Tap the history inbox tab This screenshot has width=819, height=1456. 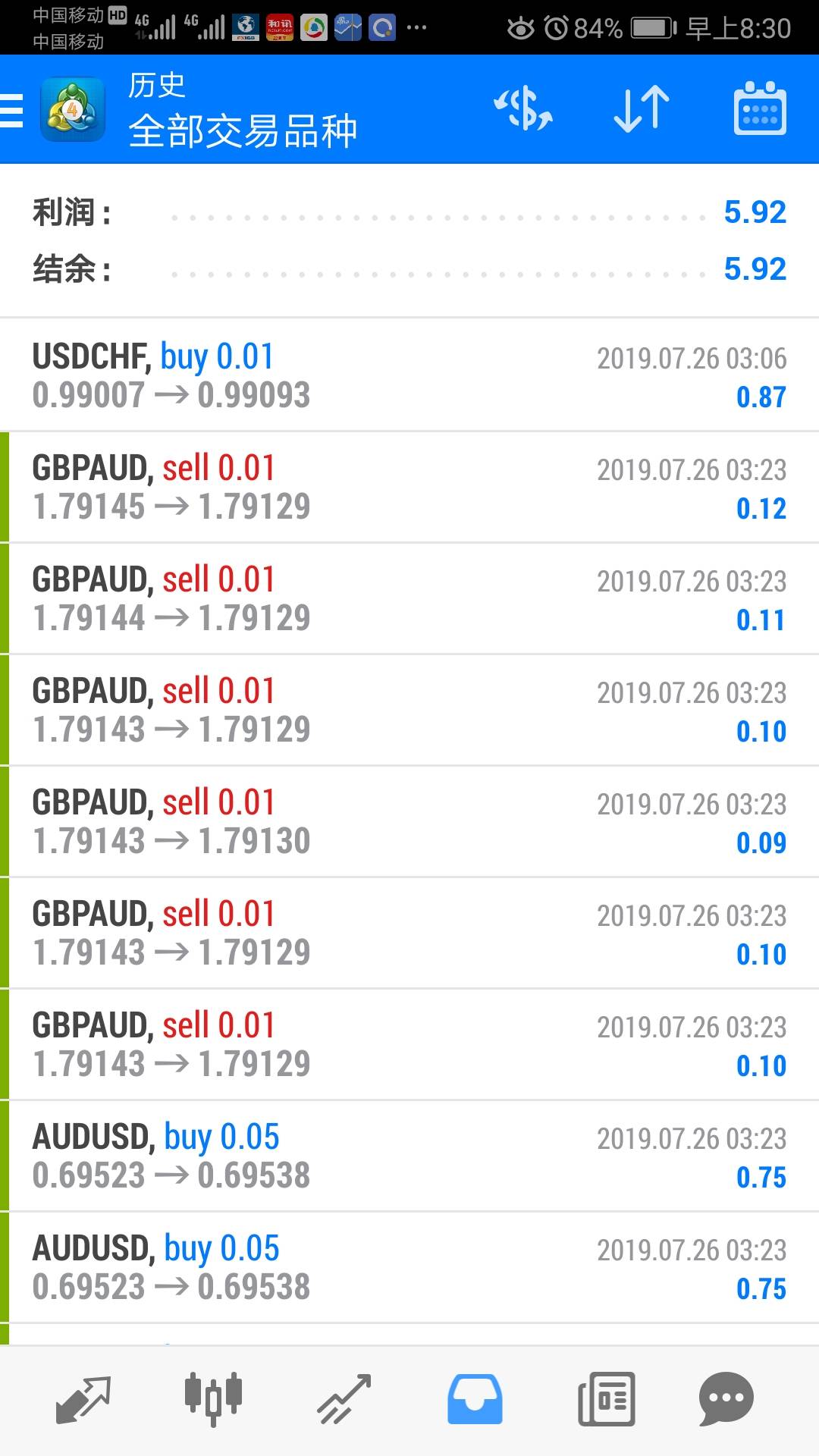tap(475, 1399)
